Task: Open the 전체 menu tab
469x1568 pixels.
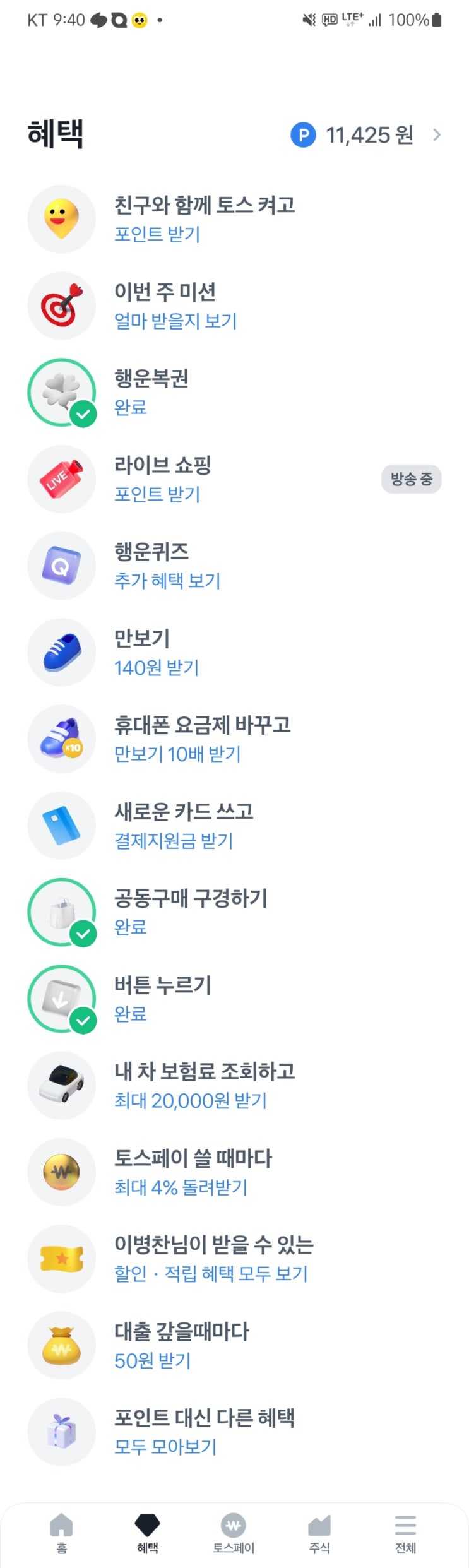Action: (405, 1533)
